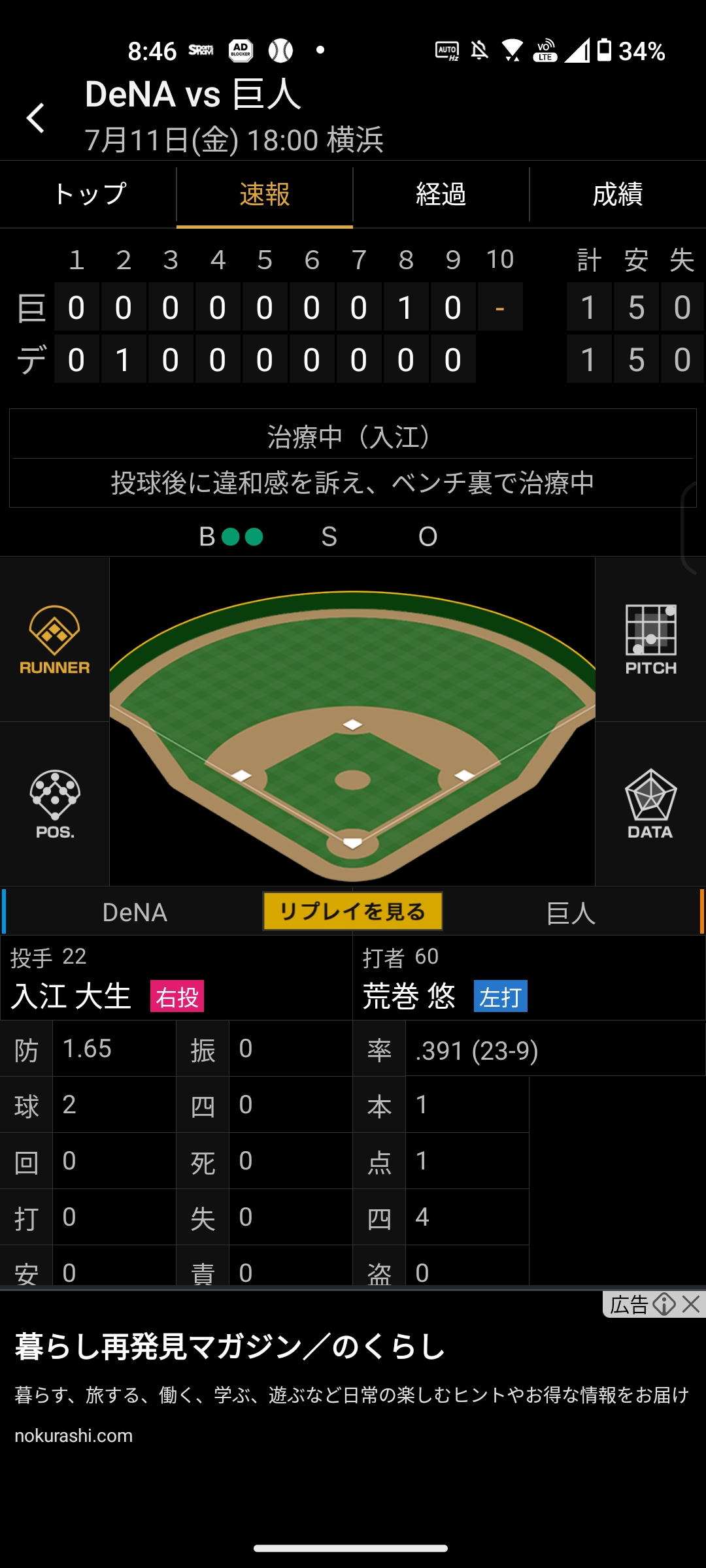Switch to the 成績 tab
This screenshot has width=706, height=1568.
pyautogui.click(x=618, y=194)
